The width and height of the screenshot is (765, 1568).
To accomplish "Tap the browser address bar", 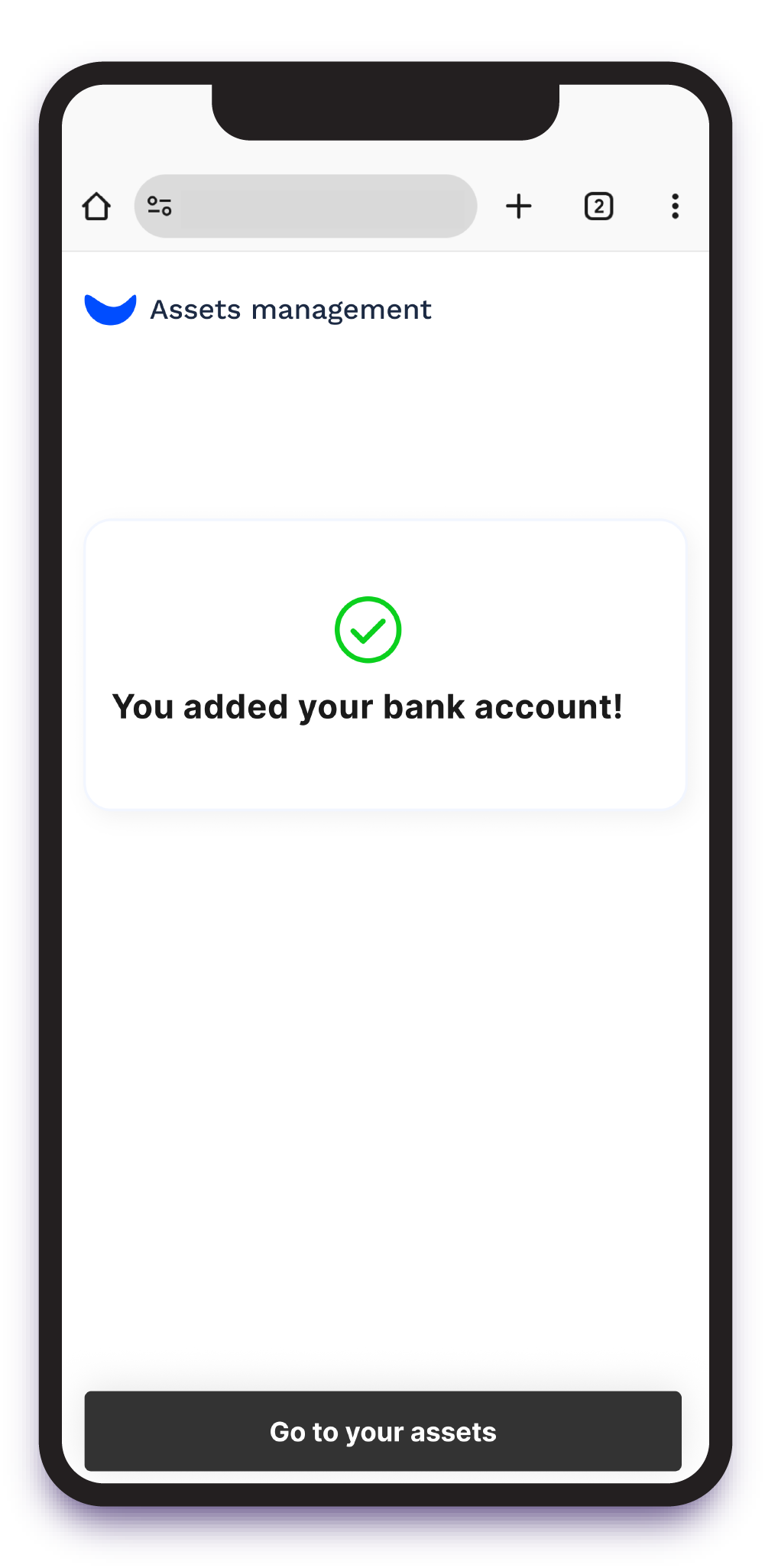I will pyautogui.click(x=321, y=206).
